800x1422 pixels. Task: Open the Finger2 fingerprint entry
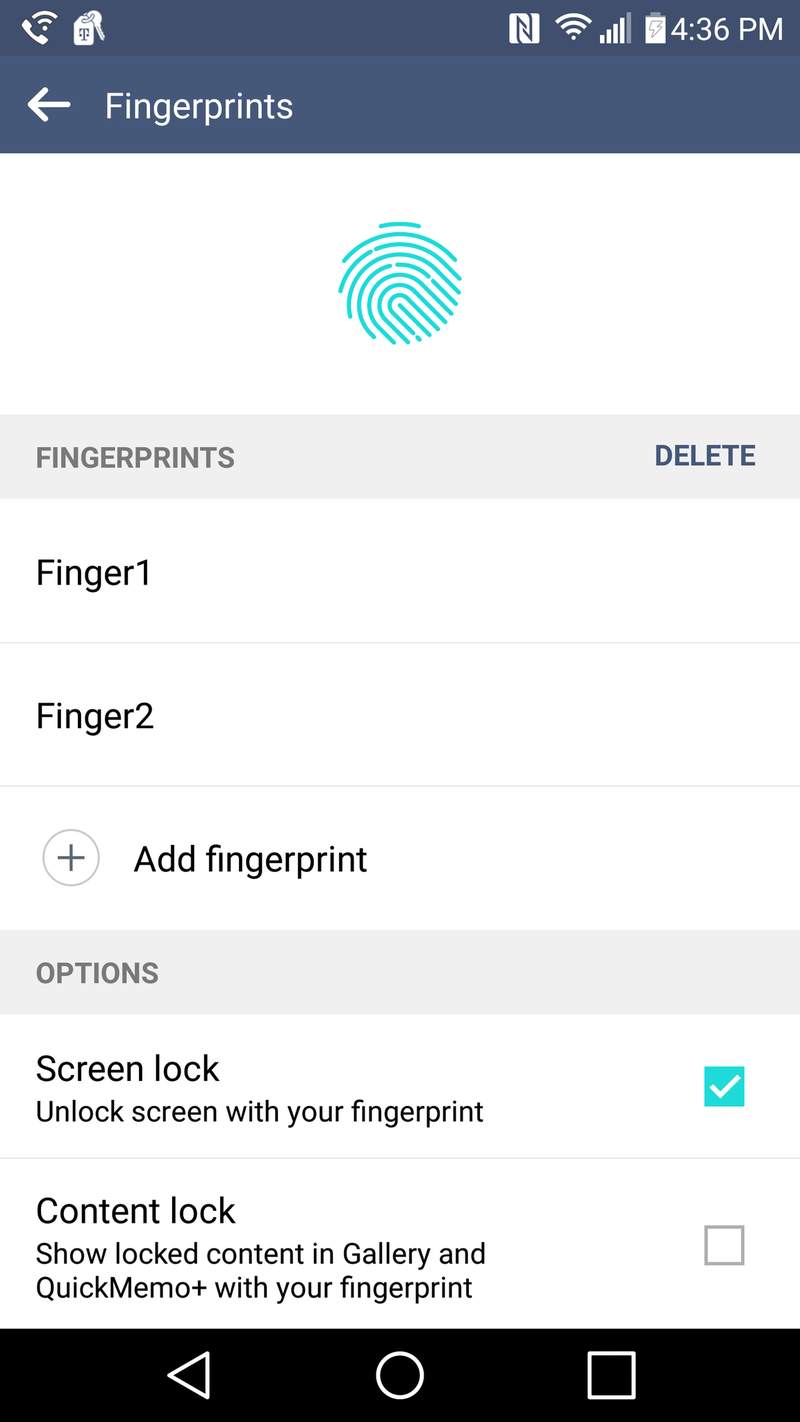click(x=95, y=715)
